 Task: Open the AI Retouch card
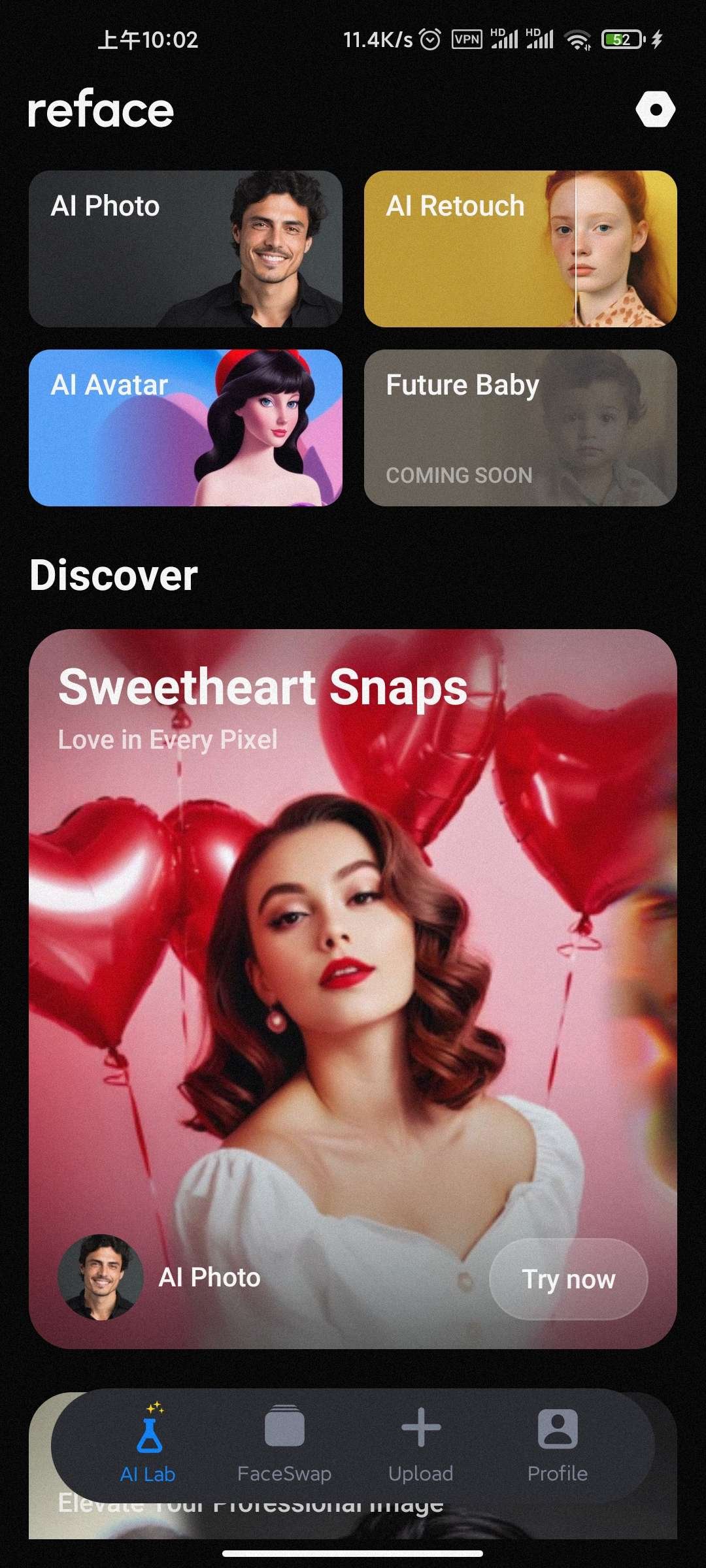coord(520,249)
